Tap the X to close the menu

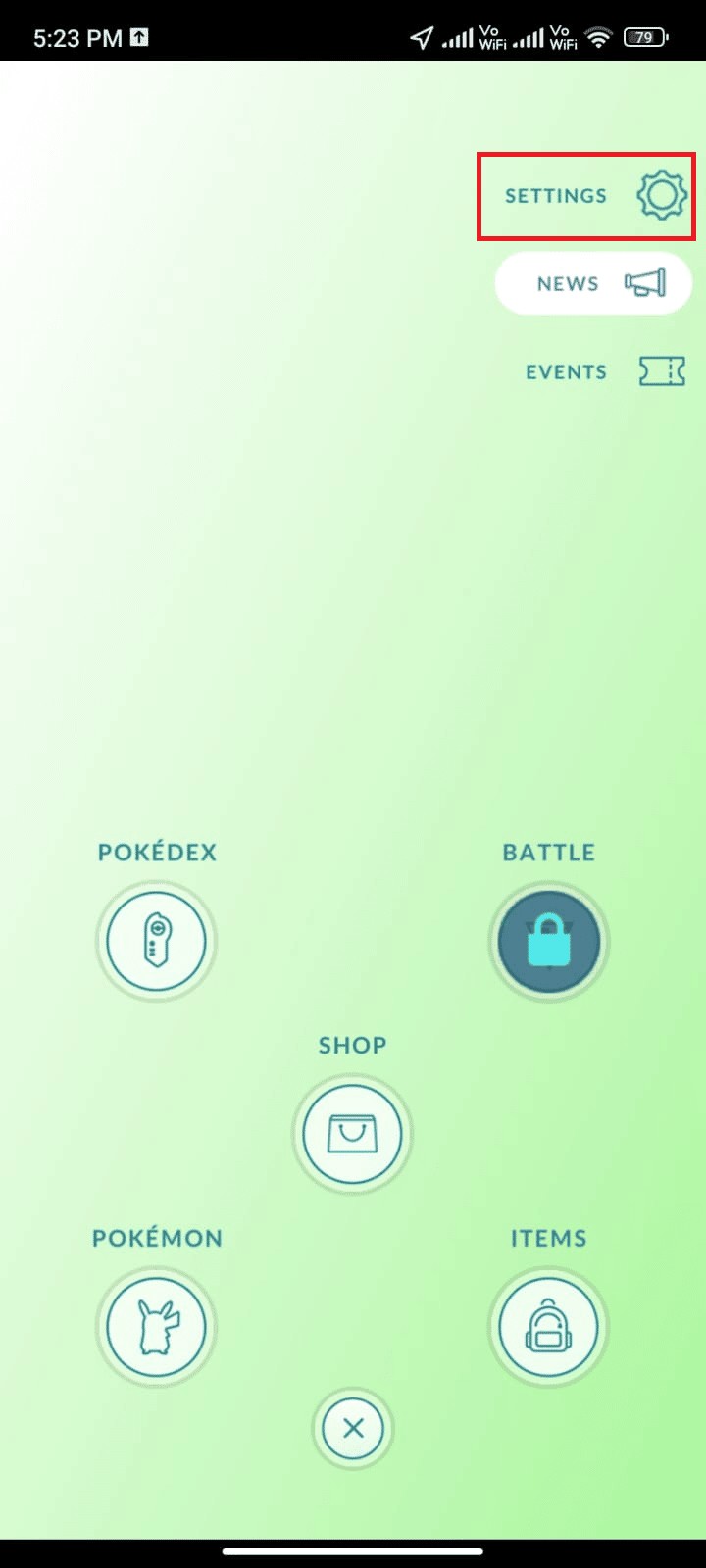click(353, 1429)
